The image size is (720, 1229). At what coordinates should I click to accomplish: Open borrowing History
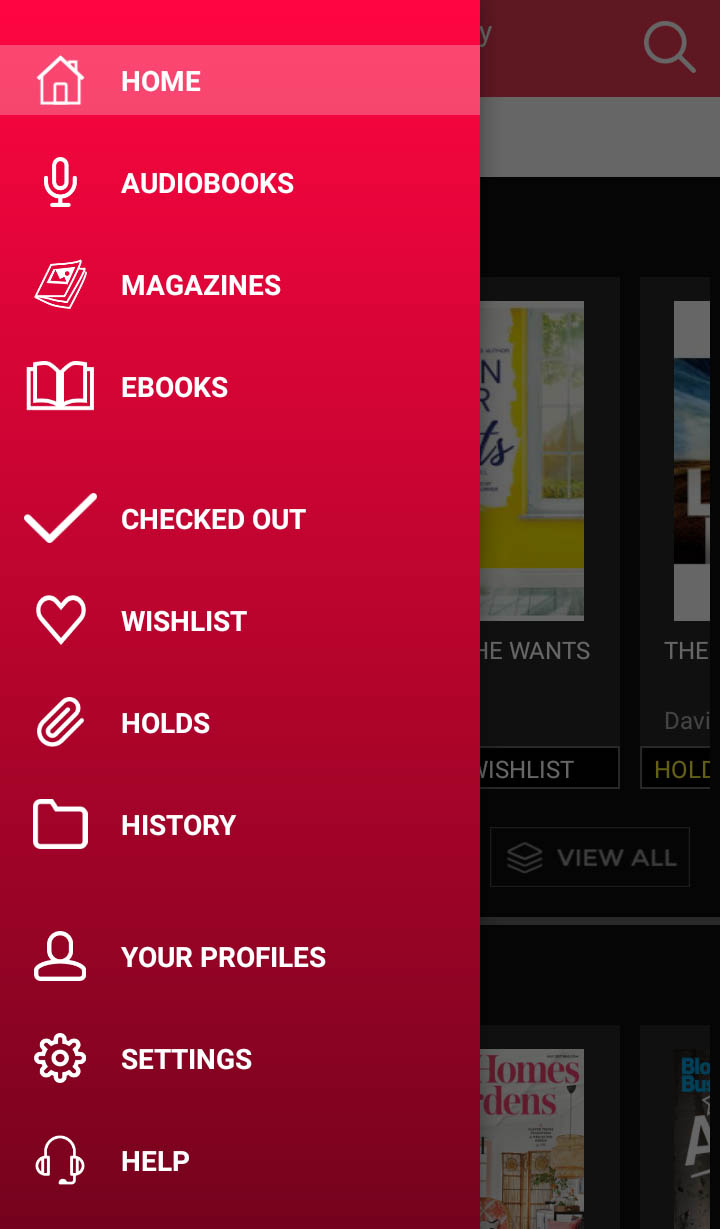pyautogui.click(x=178, y=825)
